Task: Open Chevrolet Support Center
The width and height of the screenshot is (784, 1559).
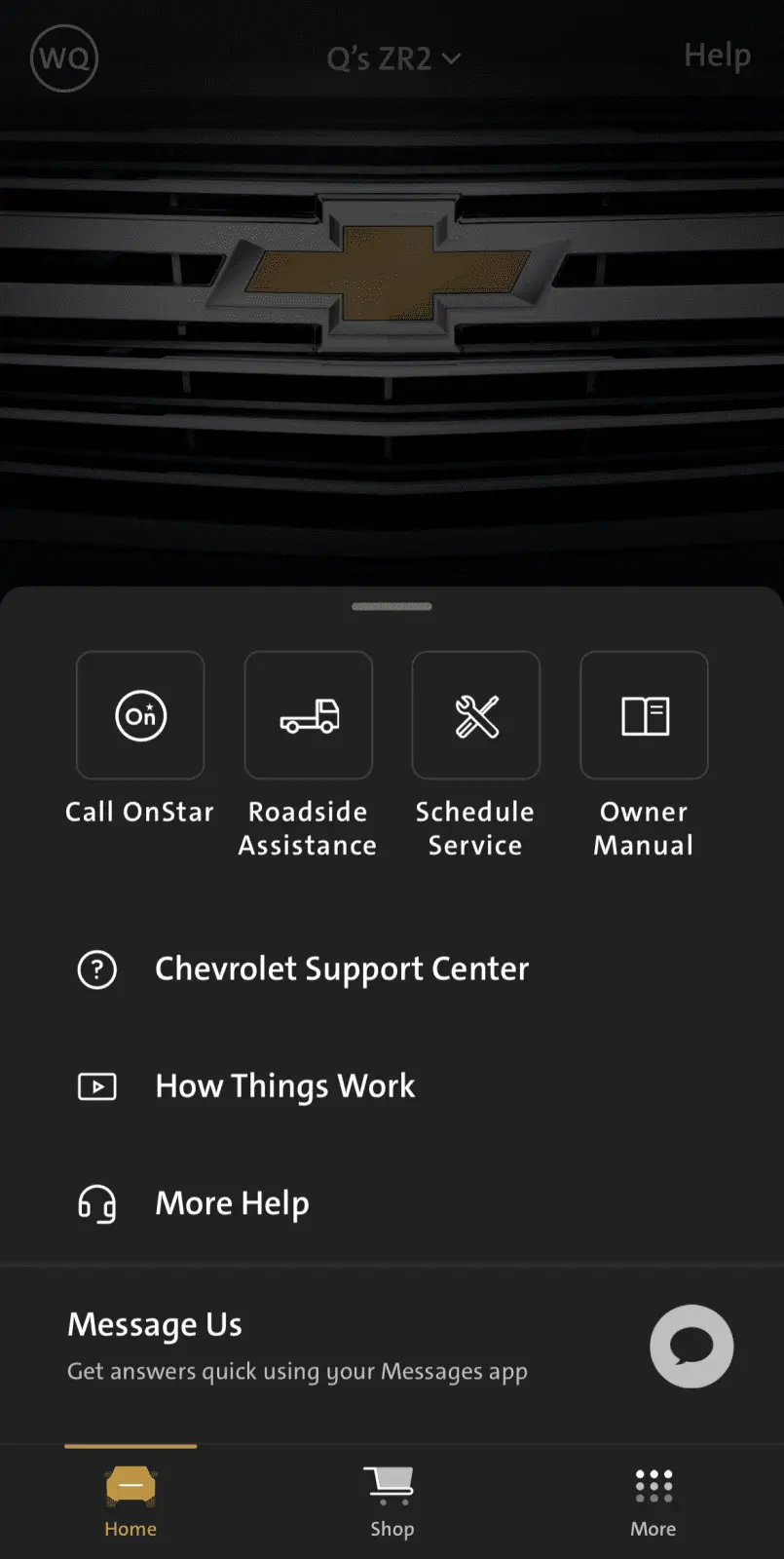Action: coord(341,970)
